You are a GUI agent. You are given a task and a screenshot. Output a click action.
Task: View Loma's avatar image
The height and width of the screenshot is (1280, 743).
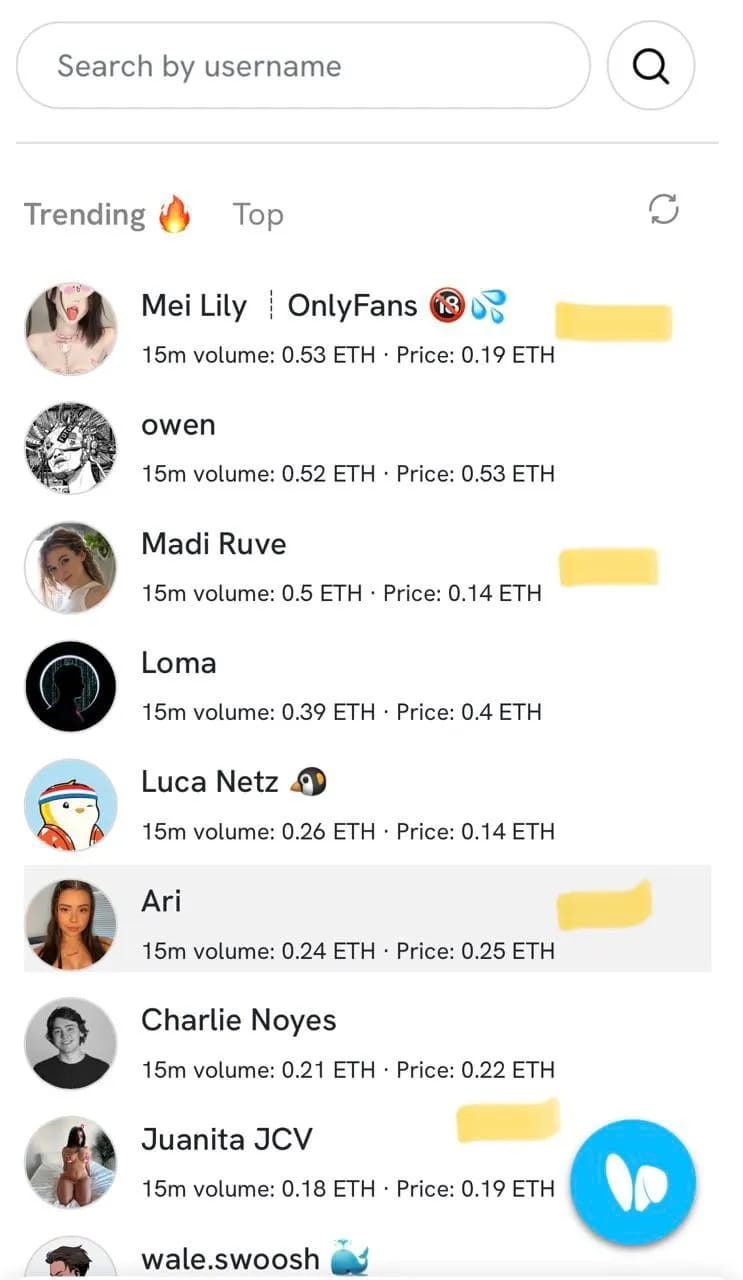click(70, 685)
